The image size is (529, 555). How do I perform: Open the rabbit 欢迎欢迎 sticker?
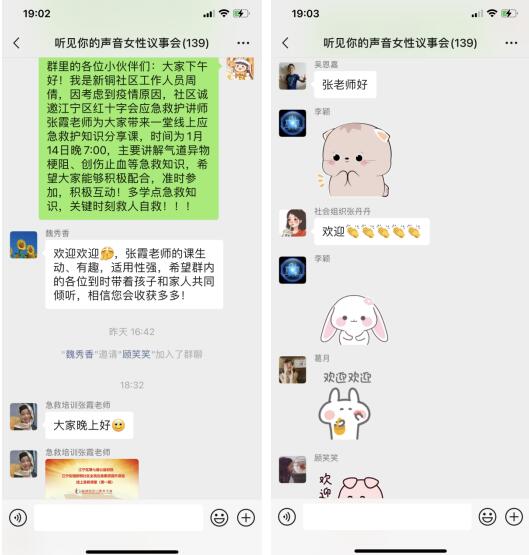click(x=345, y=405)
